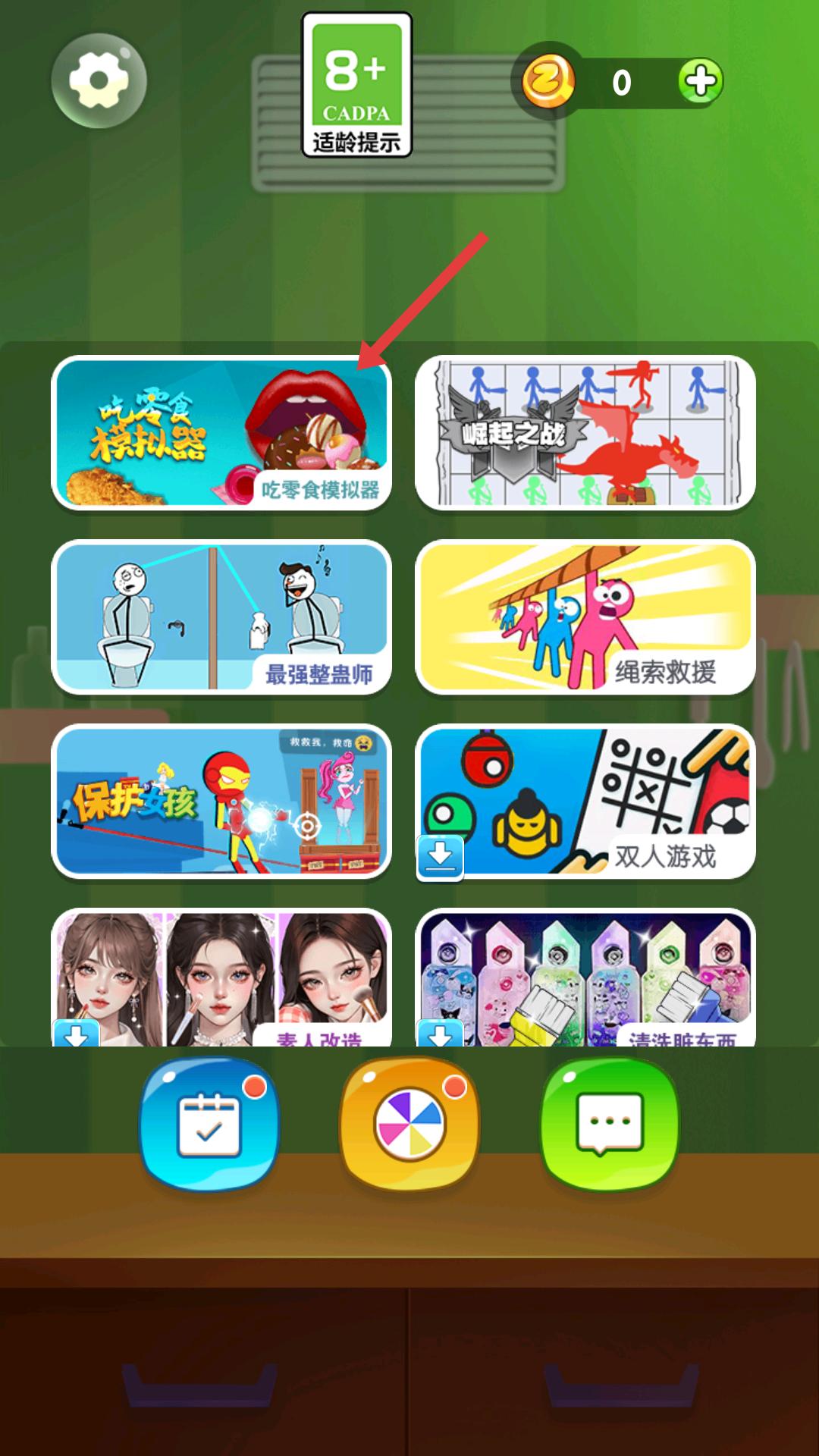This screenshot has width=819, height=1456.
Task: Tap the green chat bubble button
Action: point(610,1125)
